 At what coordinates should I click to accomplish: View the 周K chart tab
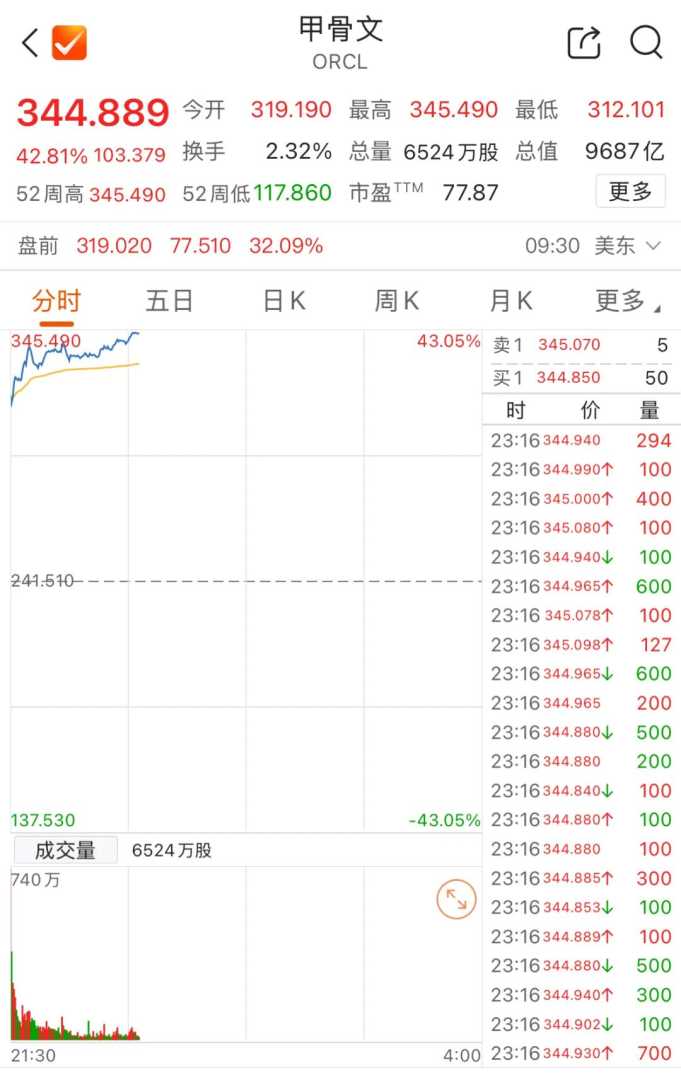(x=397, y=301)
